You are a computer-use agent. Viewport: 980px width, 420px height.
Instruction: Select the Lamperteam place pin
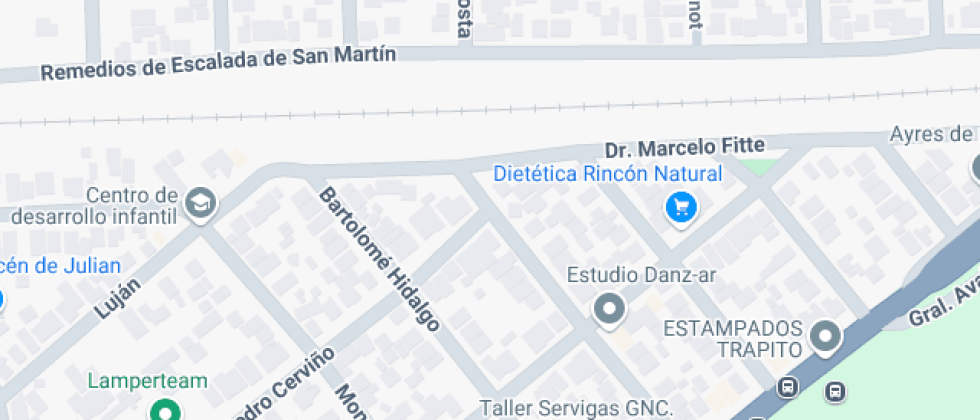tap(163, 409)
